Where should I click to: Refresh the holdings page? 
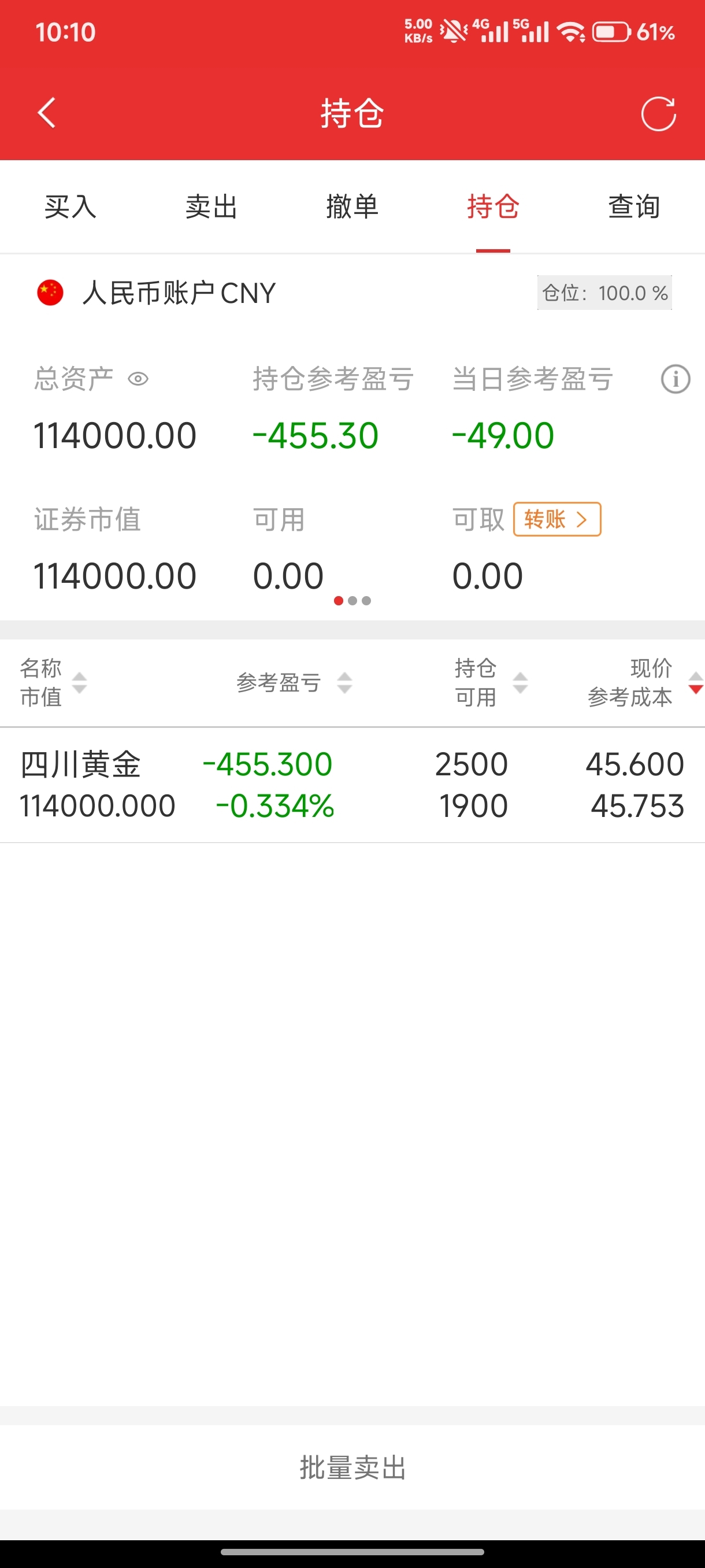coord(658,113)
